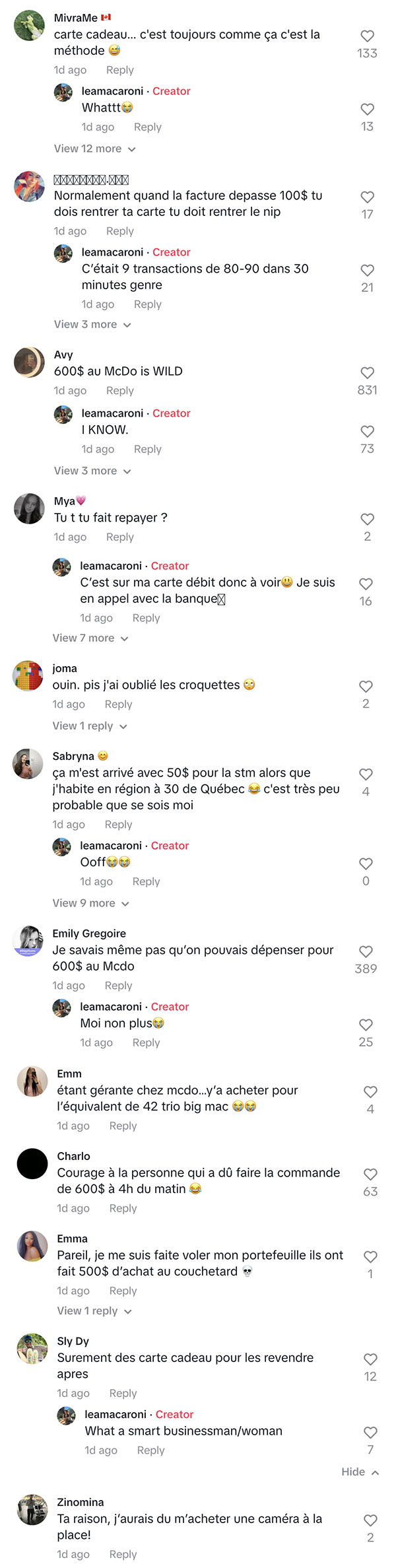
Task: Reply to Emm's comment about big mac trios
Action: [x=123, y=1126]
